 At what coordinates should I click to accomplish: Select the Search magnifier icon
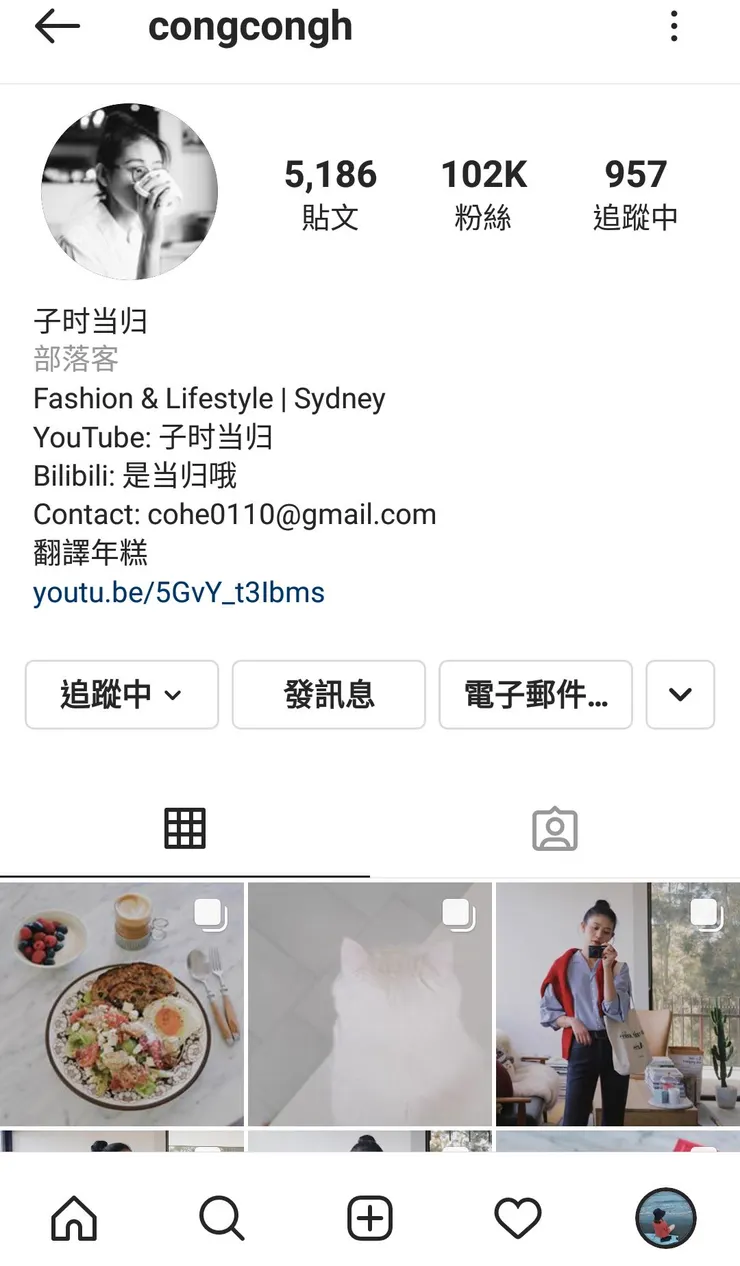coord(222,1218)
